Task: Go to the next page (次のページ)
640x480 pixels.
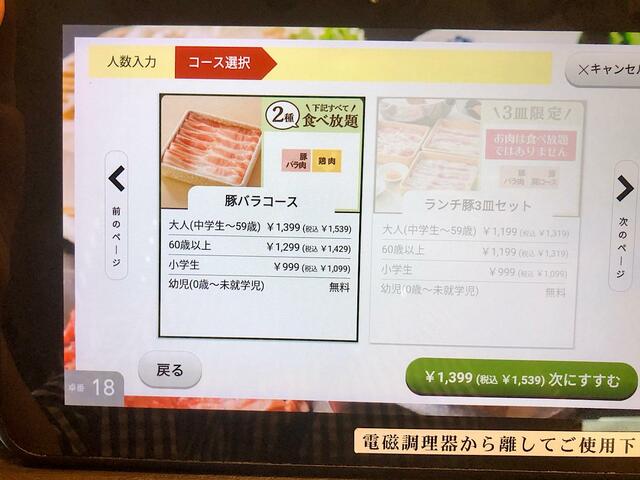Action: 624,213
